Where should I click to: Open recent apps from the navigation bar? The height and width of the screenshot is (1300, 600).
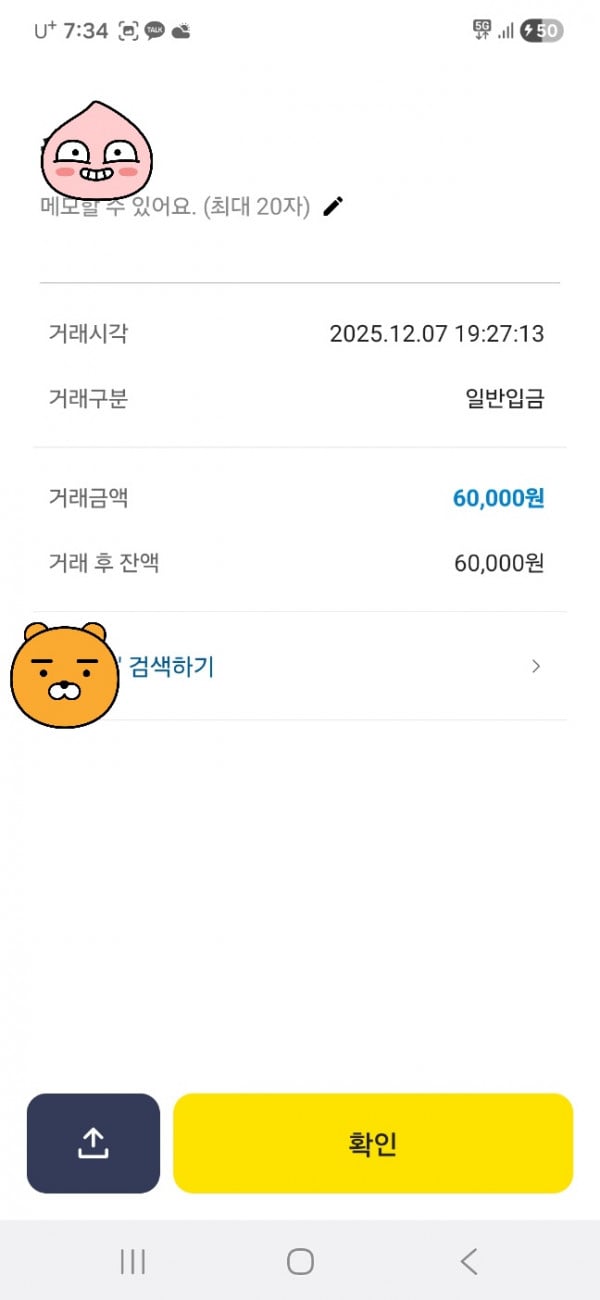(x=132, y=1261)
